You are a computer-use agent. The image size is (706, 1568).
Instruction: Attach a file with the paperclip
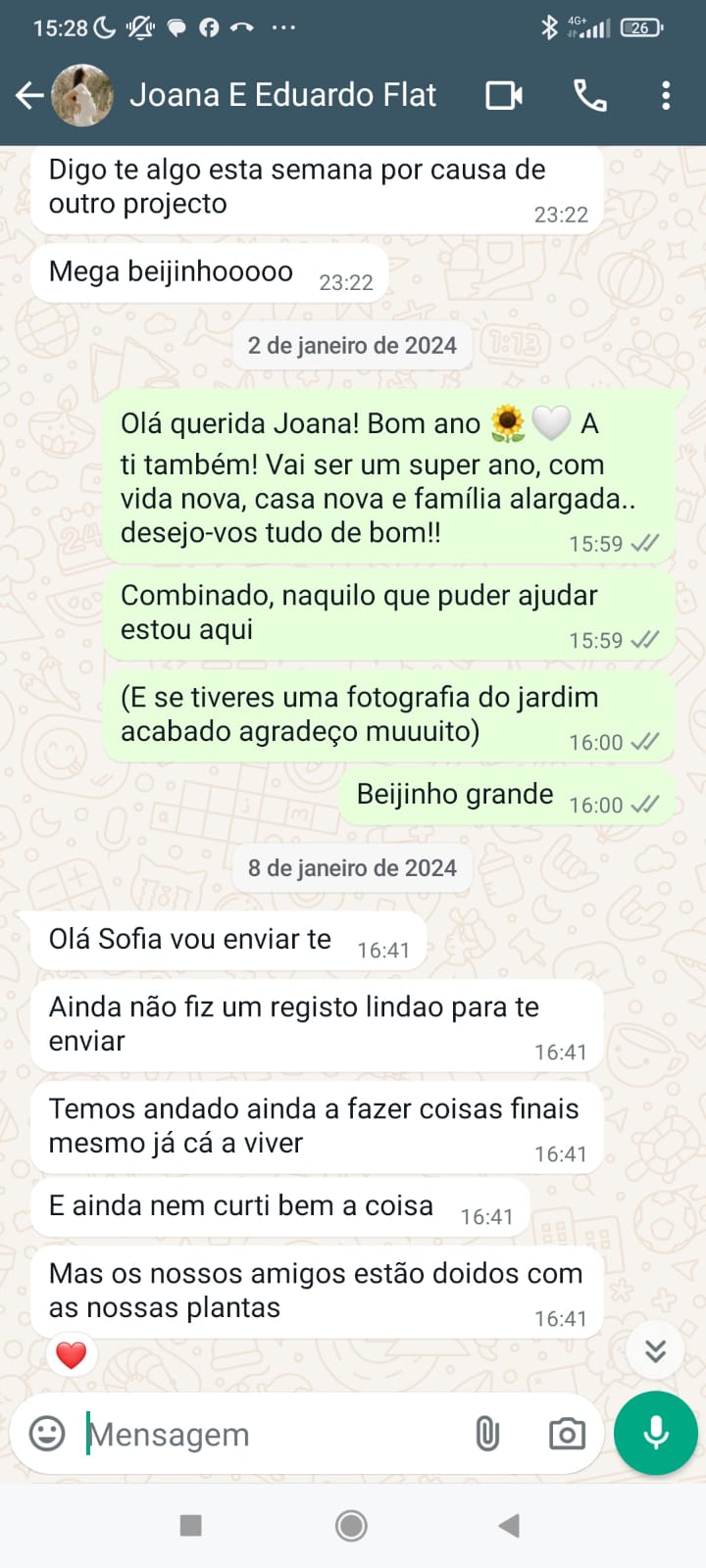[x=487, y=1434]
